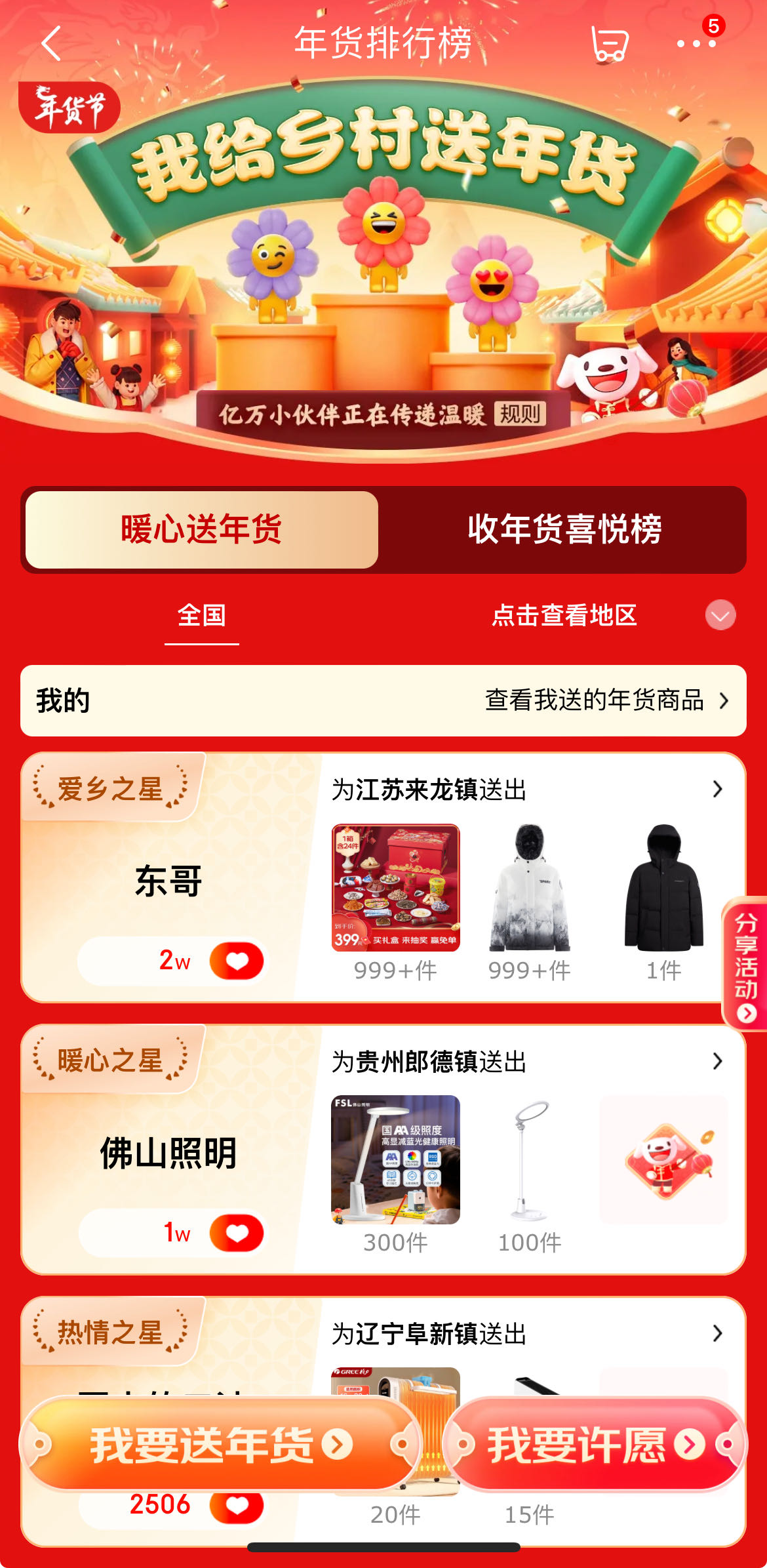
Task: Open details for 为贵州郎德镇送出
Action: tap(717, 1061)
